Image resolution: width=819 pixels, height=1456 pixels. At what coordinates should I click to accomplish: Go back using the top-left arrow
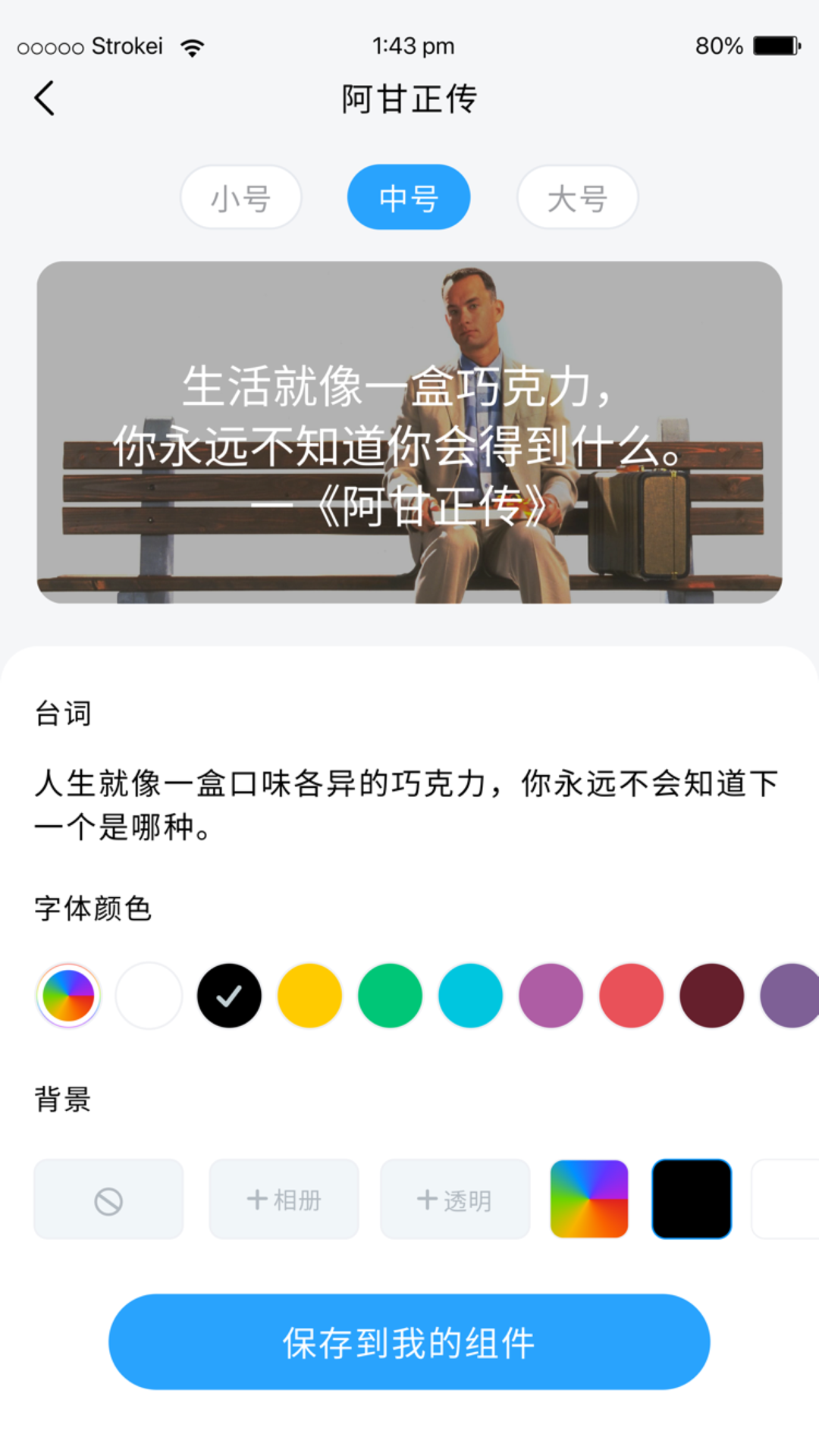coord(45,99)
